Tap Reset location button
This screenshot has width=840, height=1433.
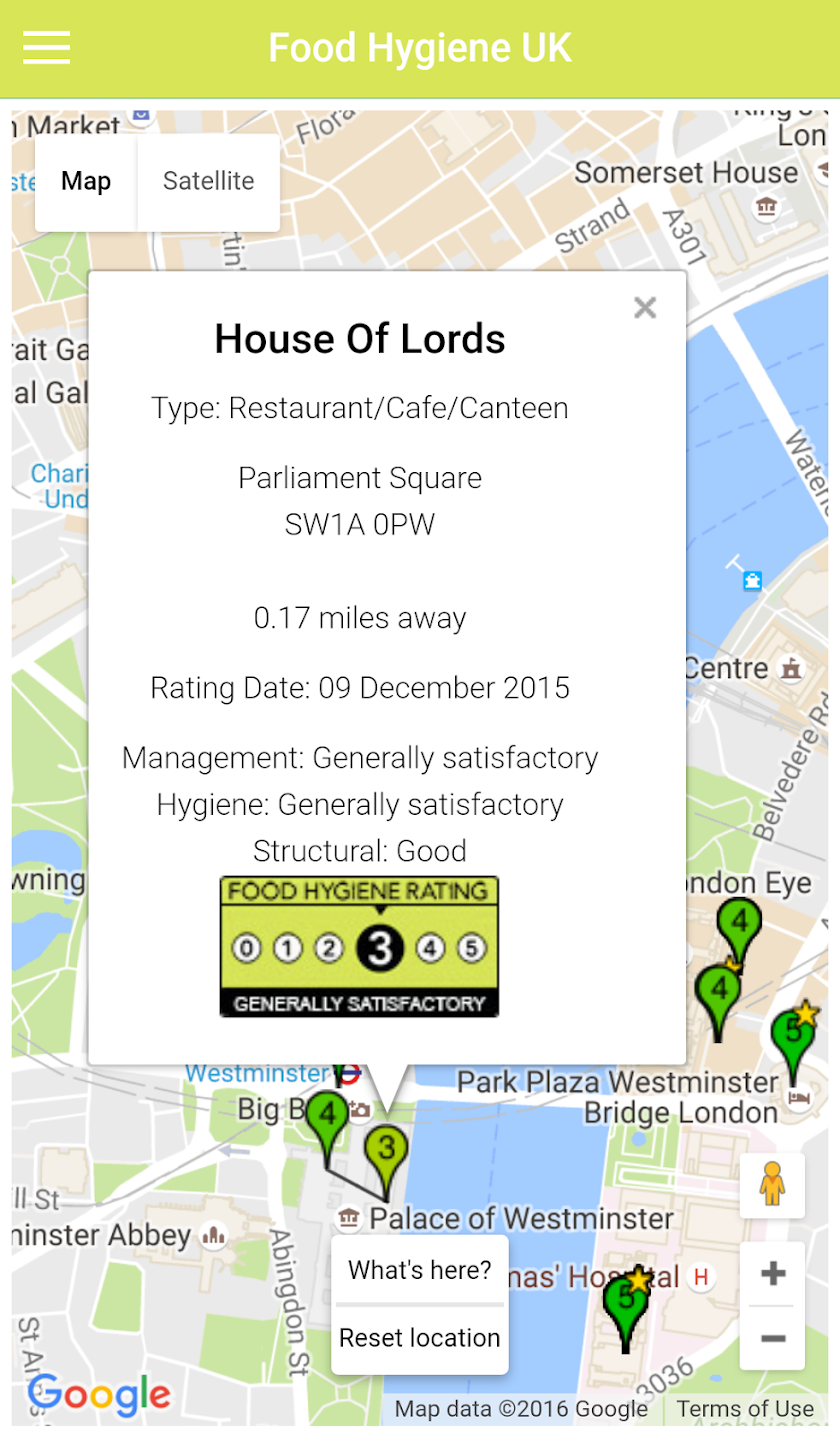[x=420, y=1338]
